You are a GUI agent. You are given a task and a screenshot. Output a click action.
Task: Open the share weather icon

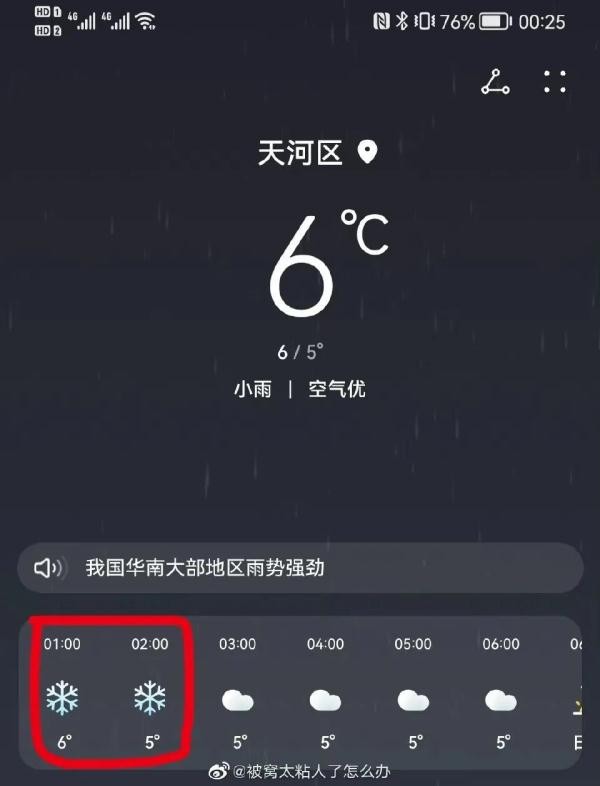[495, 83]
